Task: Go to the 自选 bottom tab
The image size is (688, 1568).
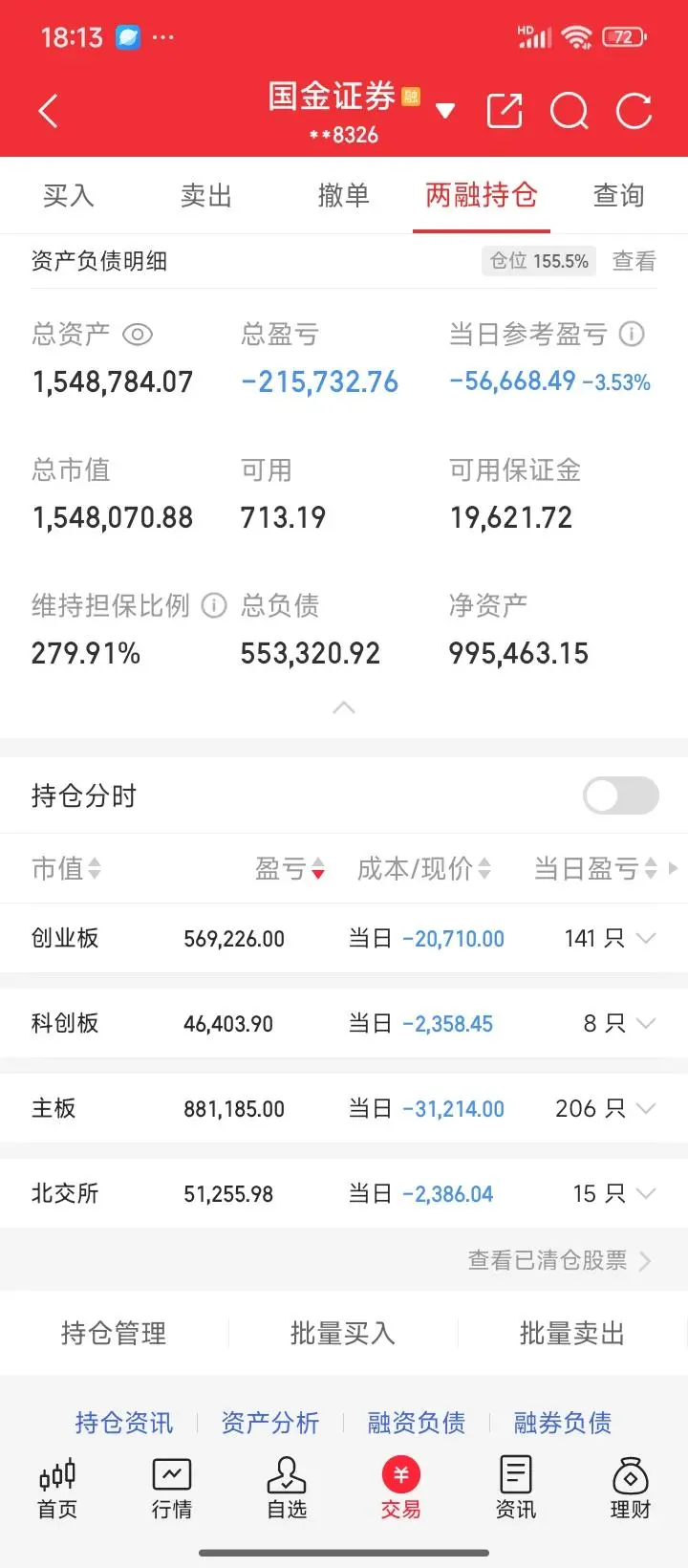Action: 287,1488
